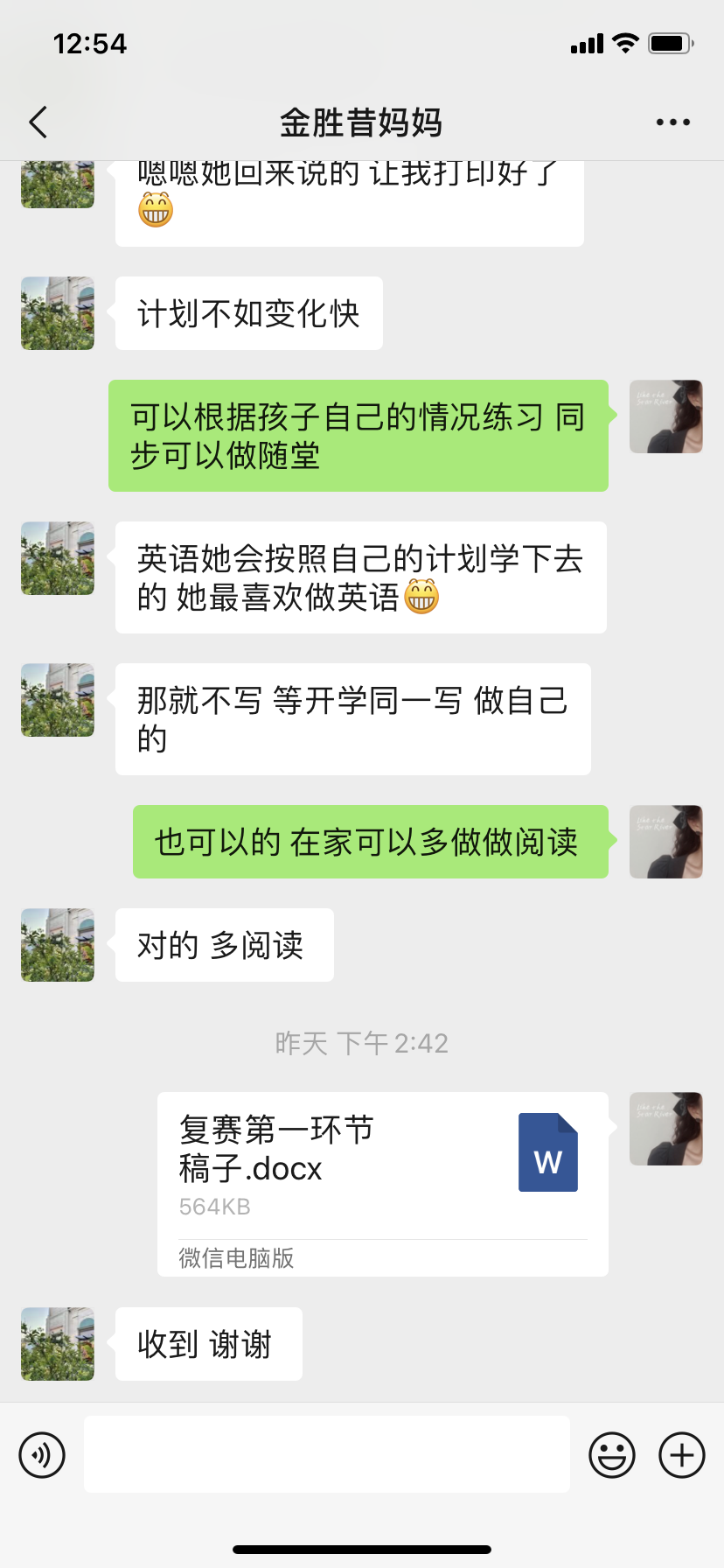Switch to voice message input

(42, 1455)
